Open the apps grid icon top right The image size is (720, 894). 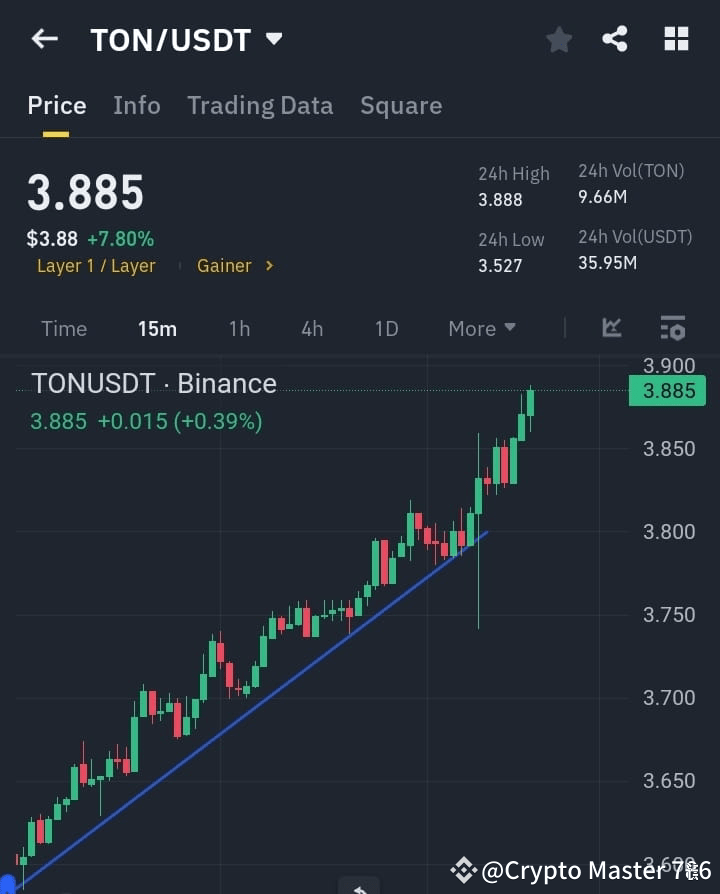point(676,39)
